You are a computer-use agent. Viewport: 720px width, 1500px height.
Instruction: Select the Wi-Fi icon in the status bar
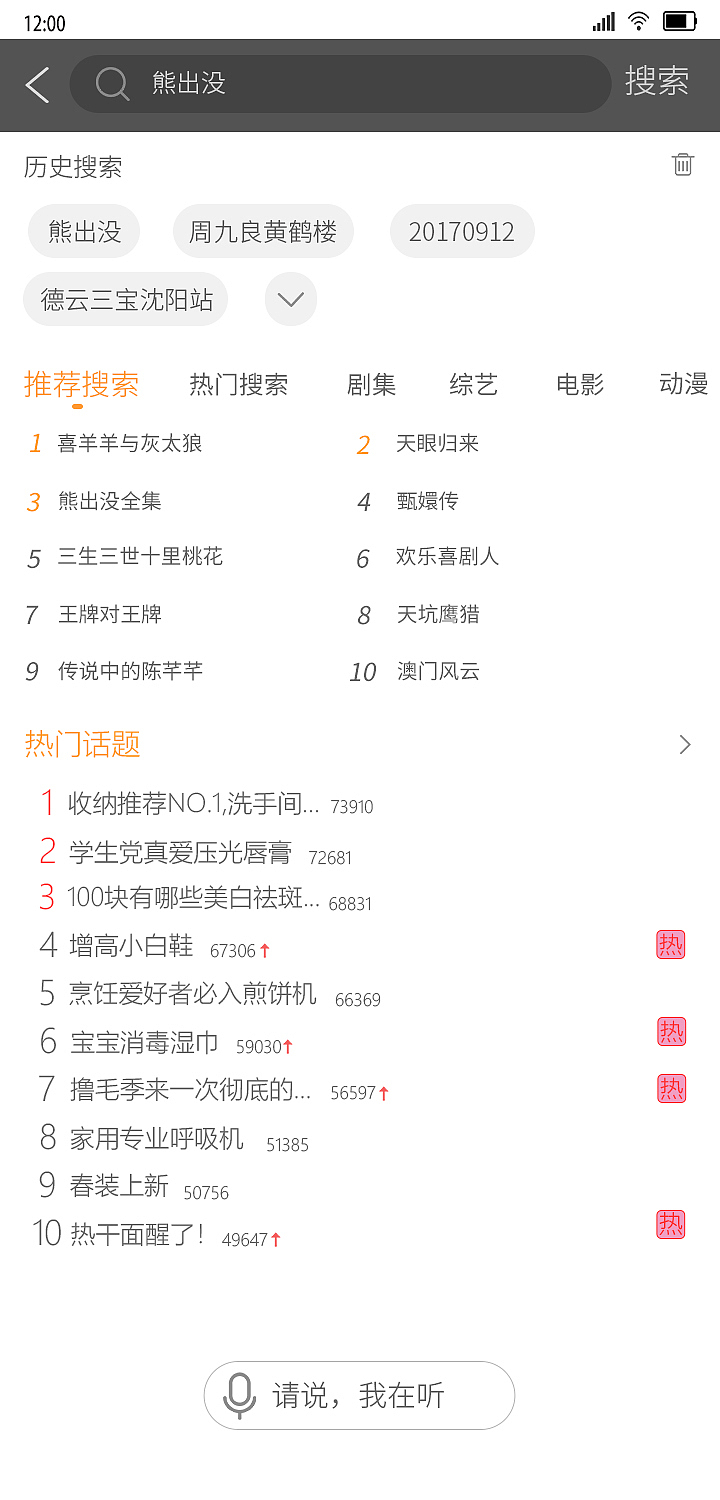point(637,20)
